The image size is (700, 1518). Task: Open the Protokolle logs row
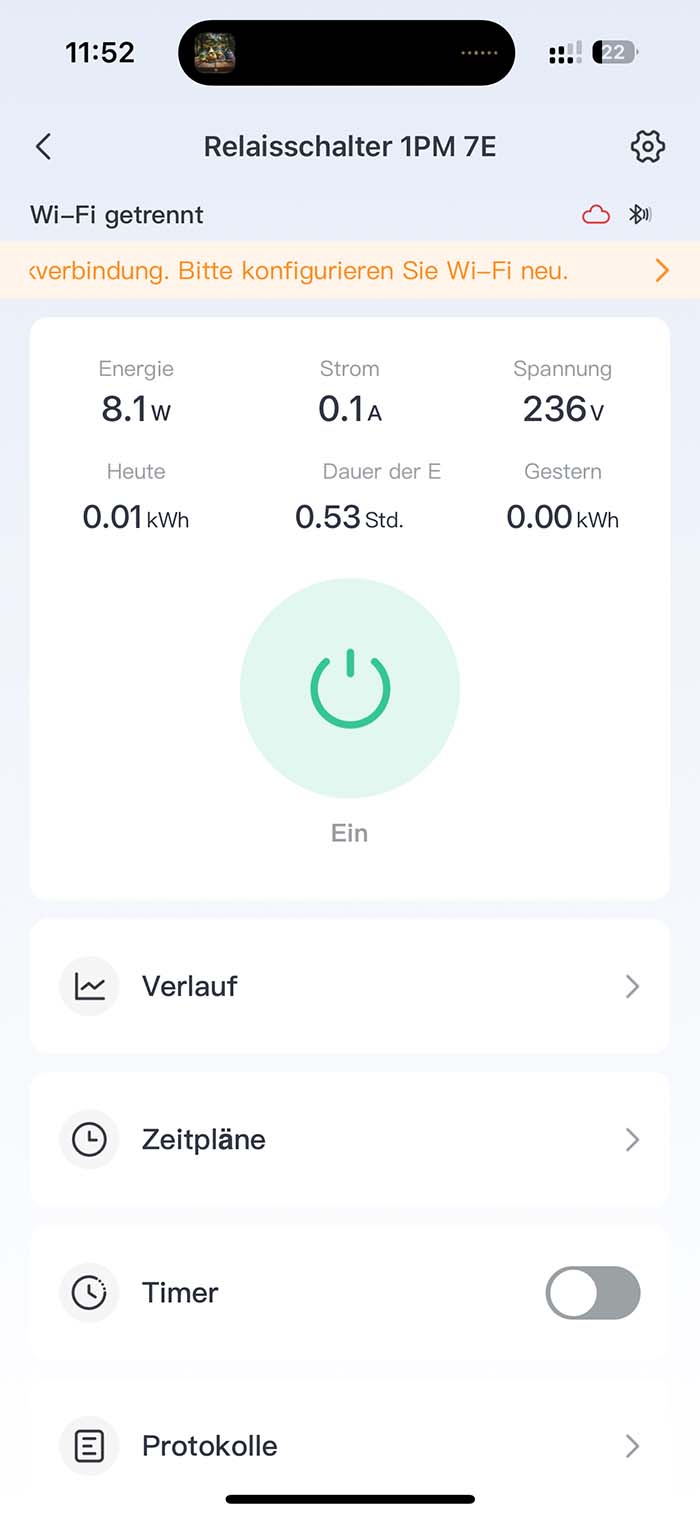click(350, 1446)
